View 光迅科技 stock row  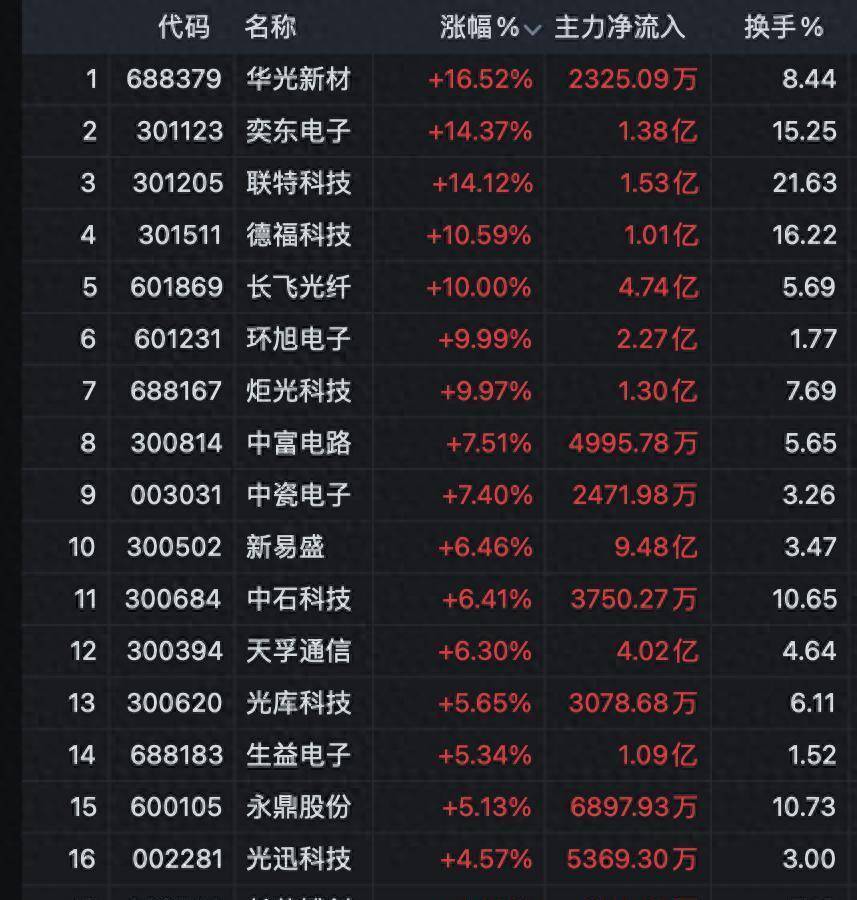(298, 859)
